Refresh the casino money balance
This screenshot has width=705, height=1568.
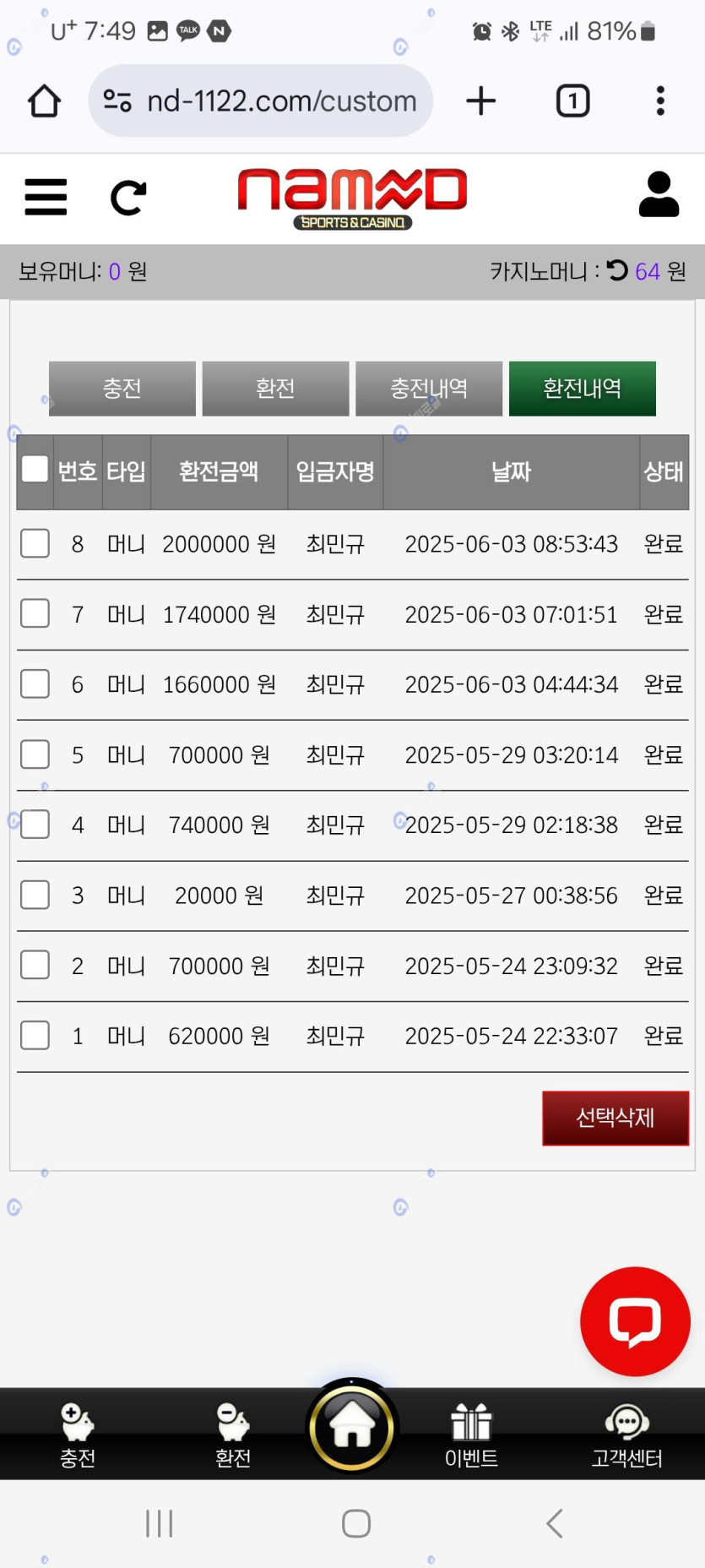(x=617, y=270)
